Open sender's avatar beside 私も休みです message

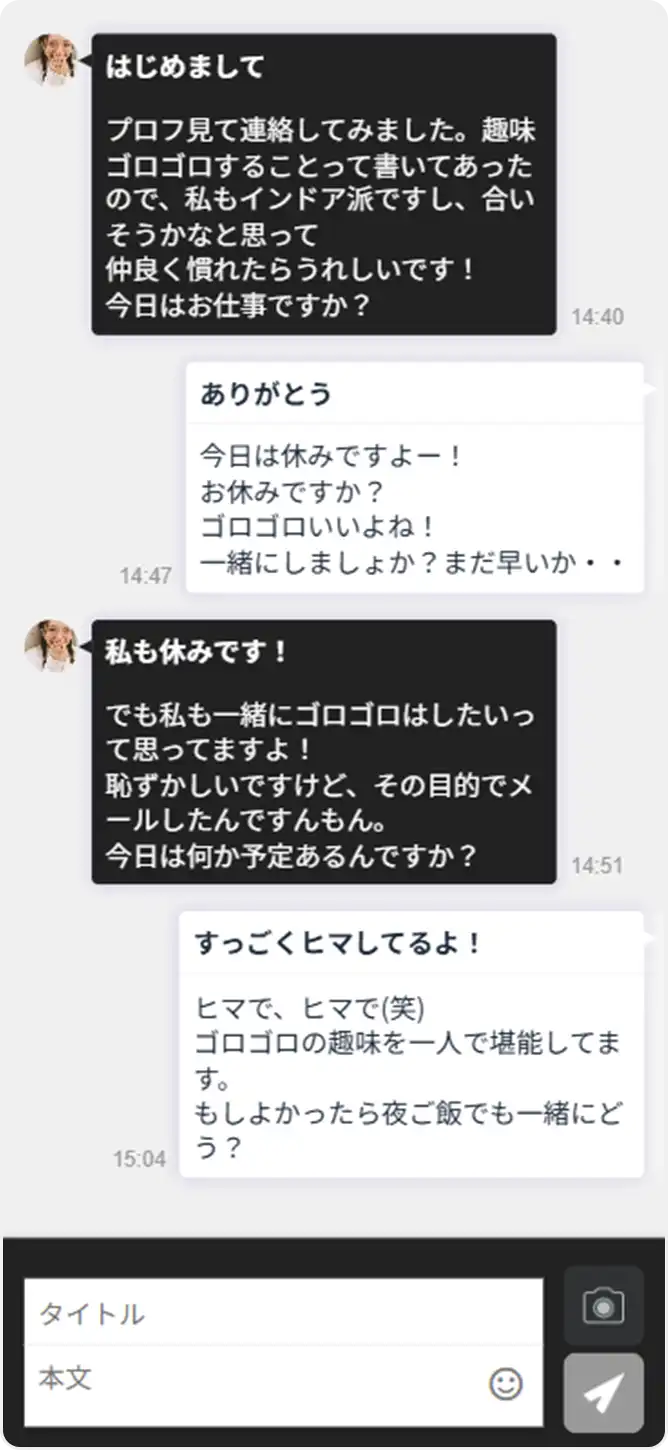pos(51,646)
